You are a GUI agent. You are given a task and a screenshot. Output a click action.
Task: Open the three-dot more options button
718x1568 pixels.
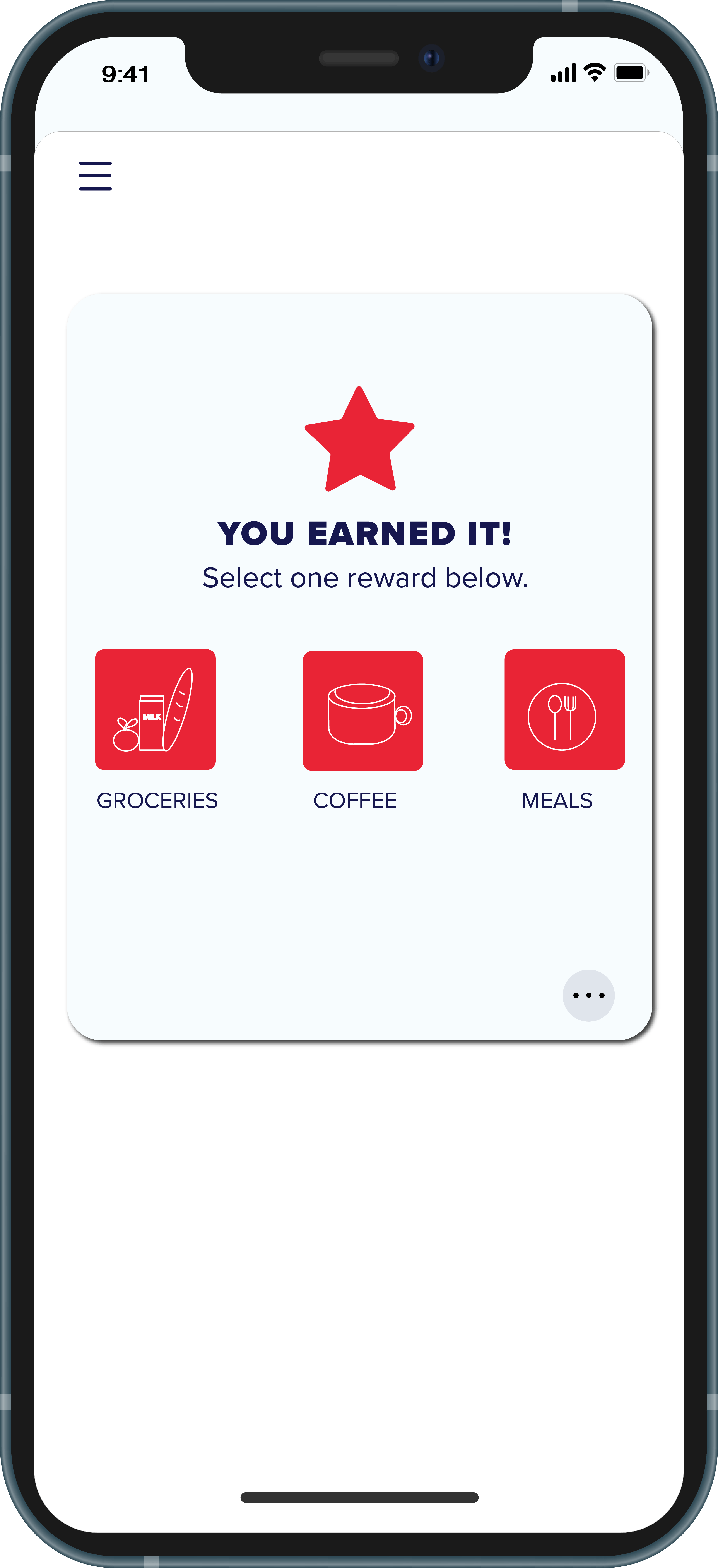click(588, 996)
